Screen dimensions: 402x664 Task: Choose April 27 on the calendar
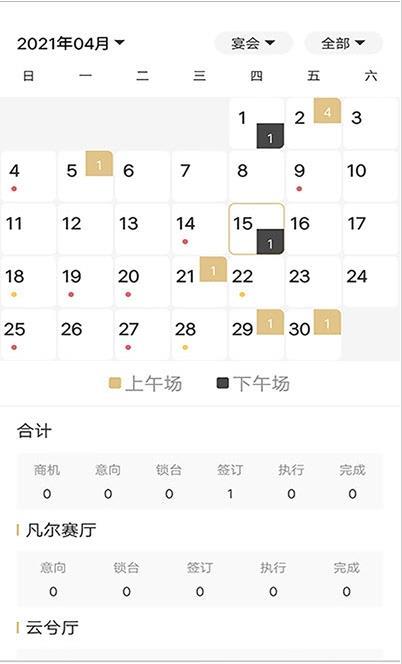142,335
